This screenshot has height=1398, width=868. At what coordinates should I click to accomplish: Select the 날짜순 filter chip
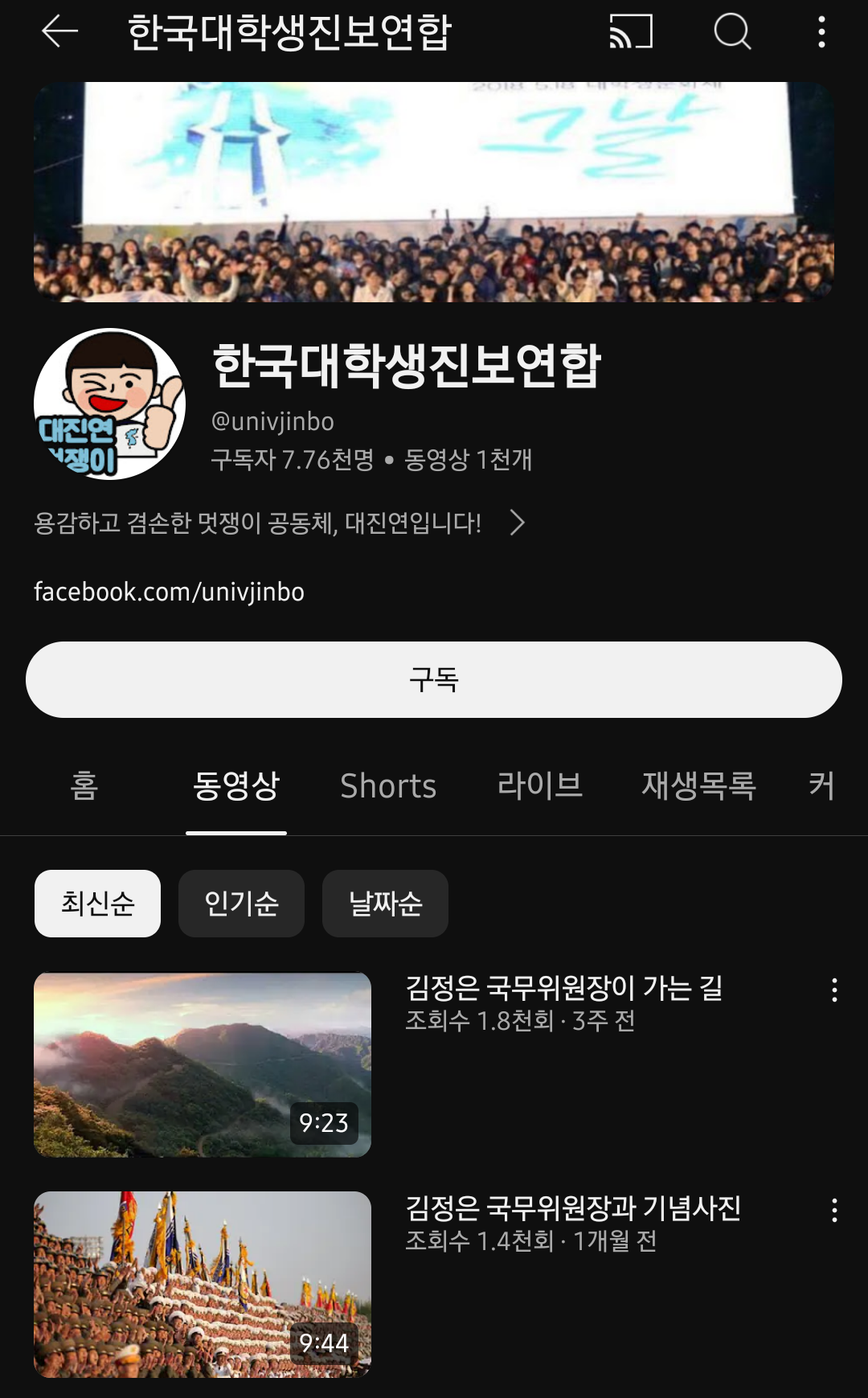(385, 904)
